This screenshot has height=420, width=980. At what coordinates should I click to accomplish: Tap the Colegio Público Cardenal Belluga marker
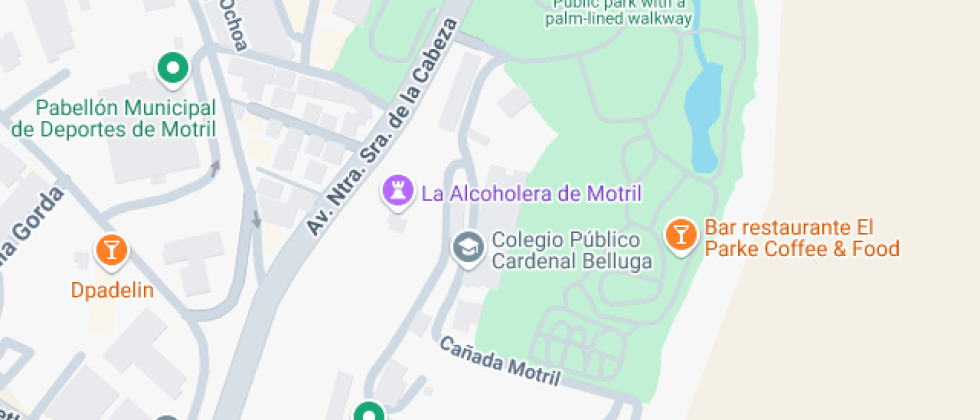point(466,246)
